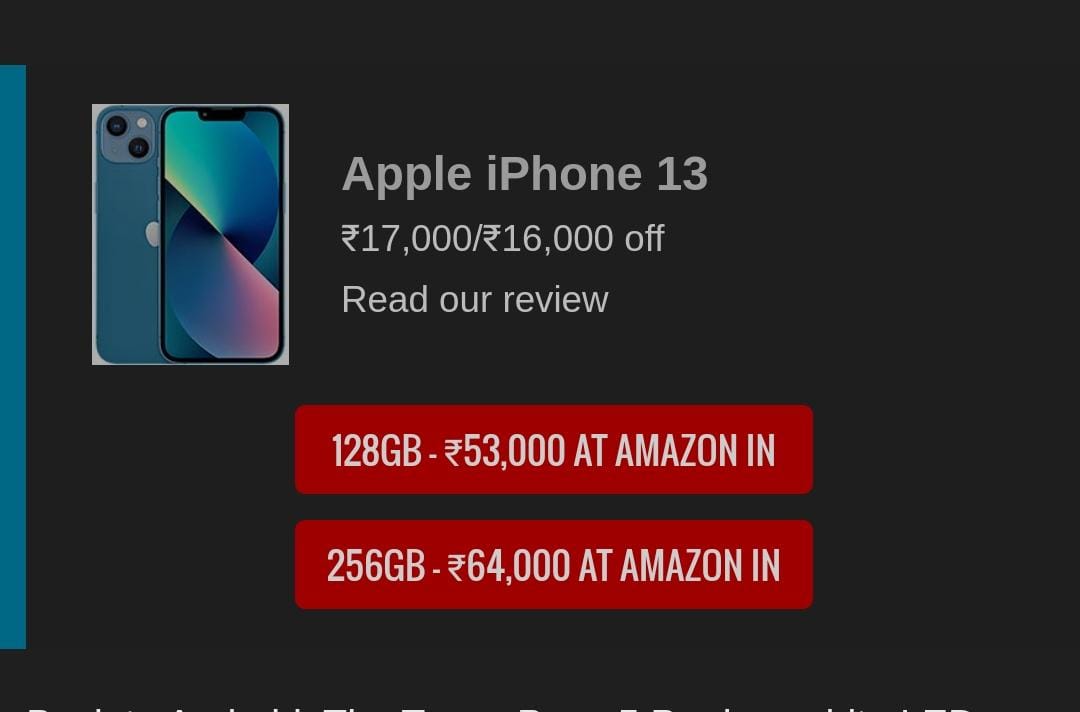Image resolution: width=1080 pixels, height=712 pixels.
Task: Tap the Apple iPhone 13 product image
Action: tap(190, 234)
